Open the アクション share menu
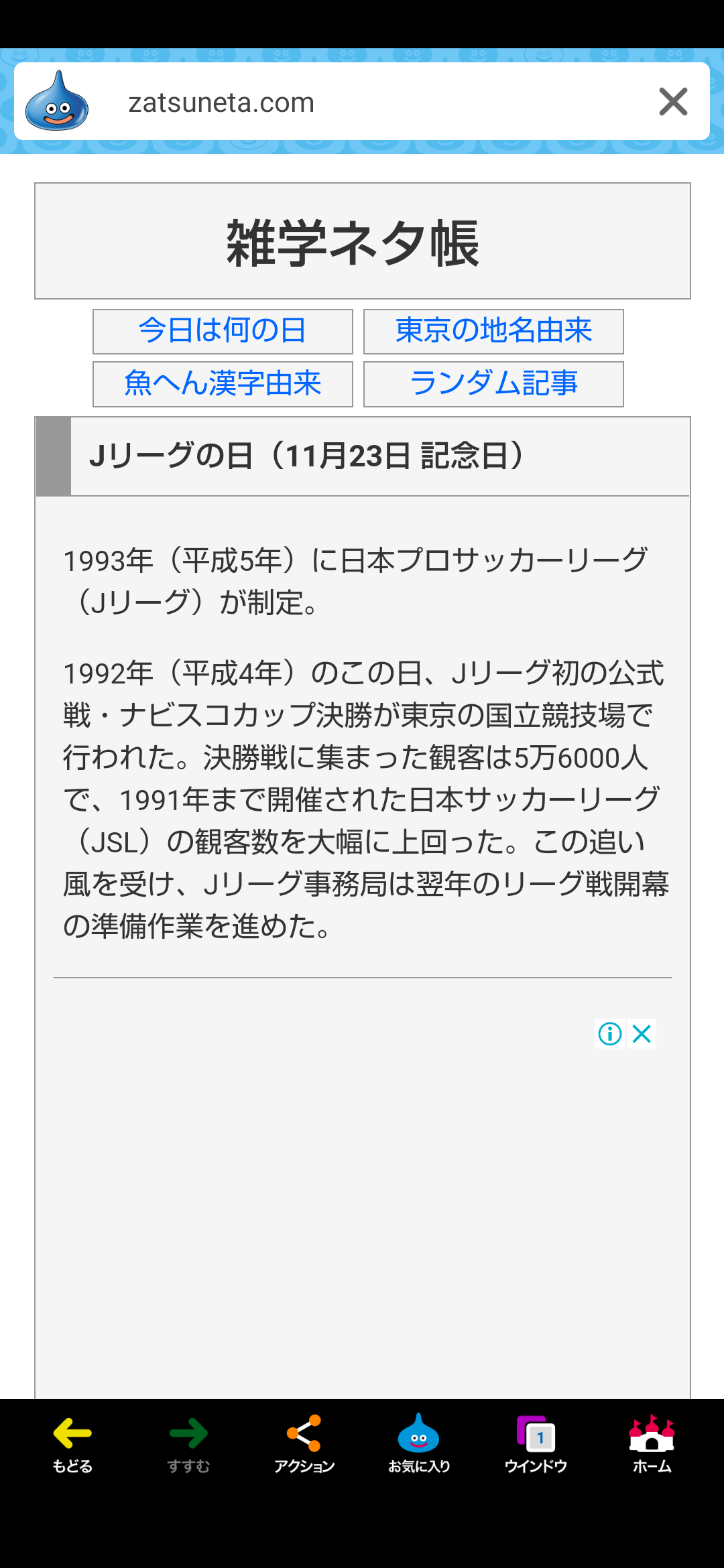724x1568 pixels. 304,1445
